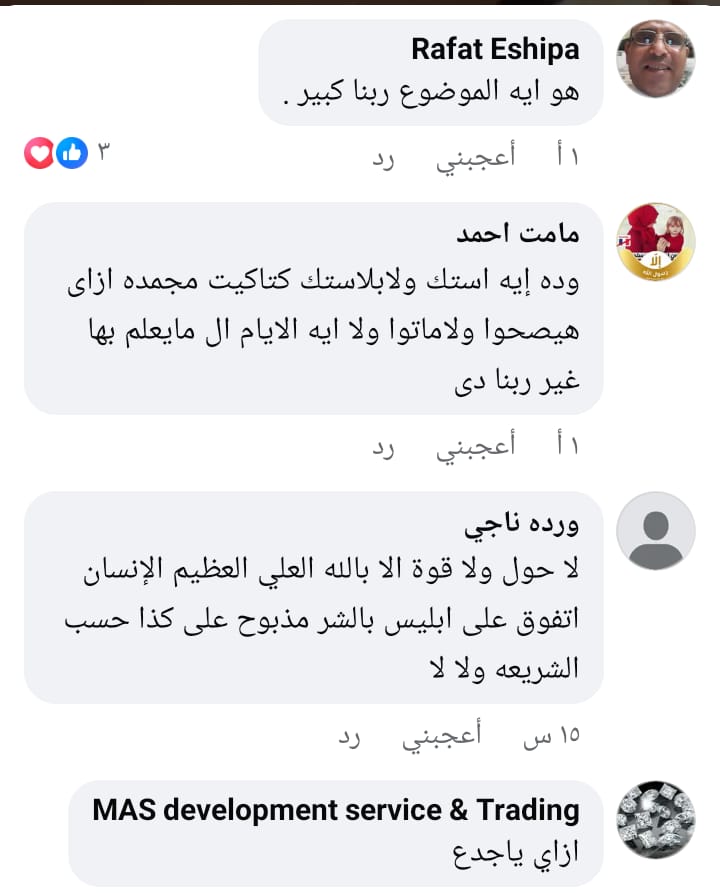720x893 pixels.
Task: Reply to the comment by مامت احمد
Action: click(x=385, y=447)
